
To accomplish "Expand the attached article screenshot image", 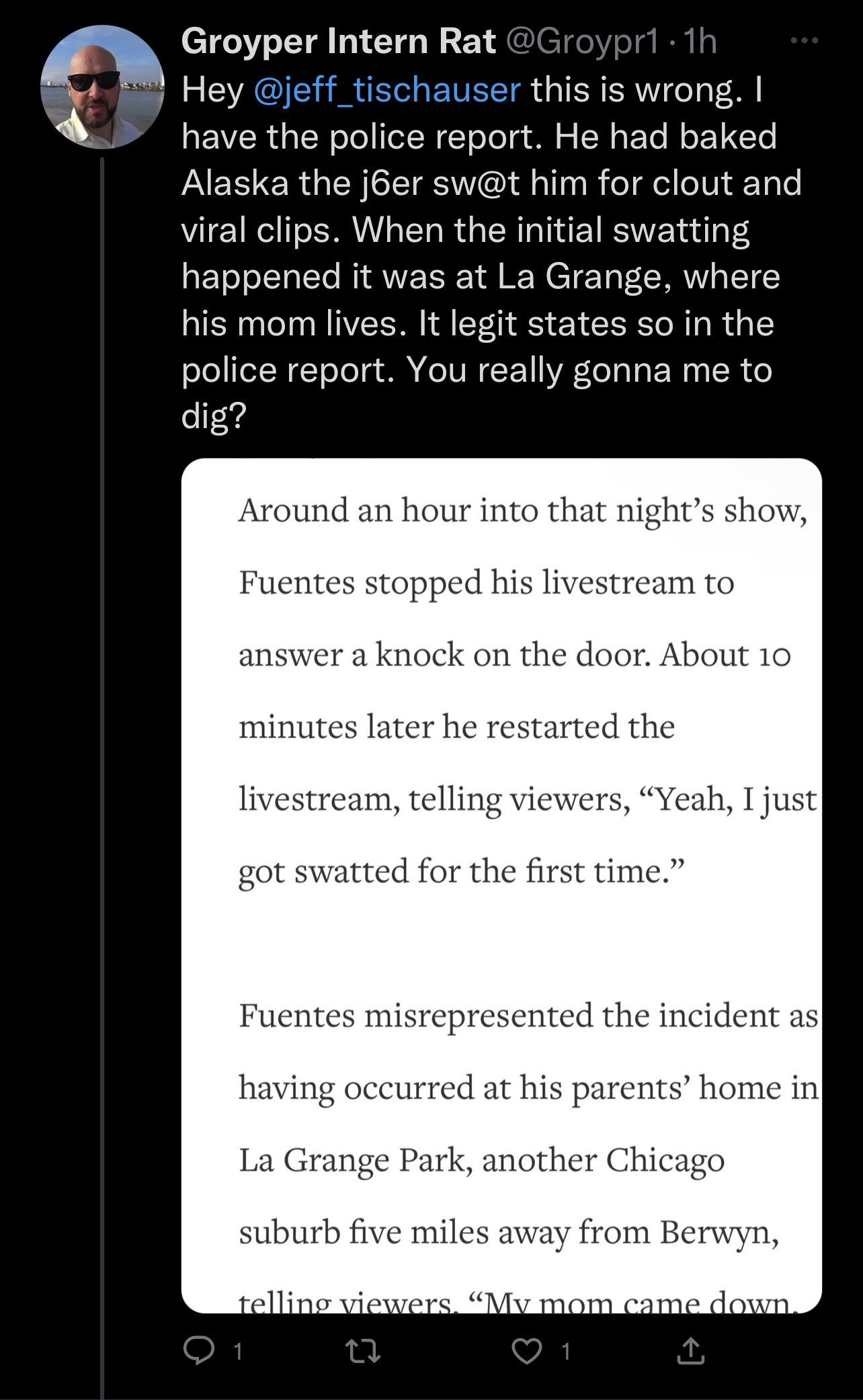I will click(501, 886).
